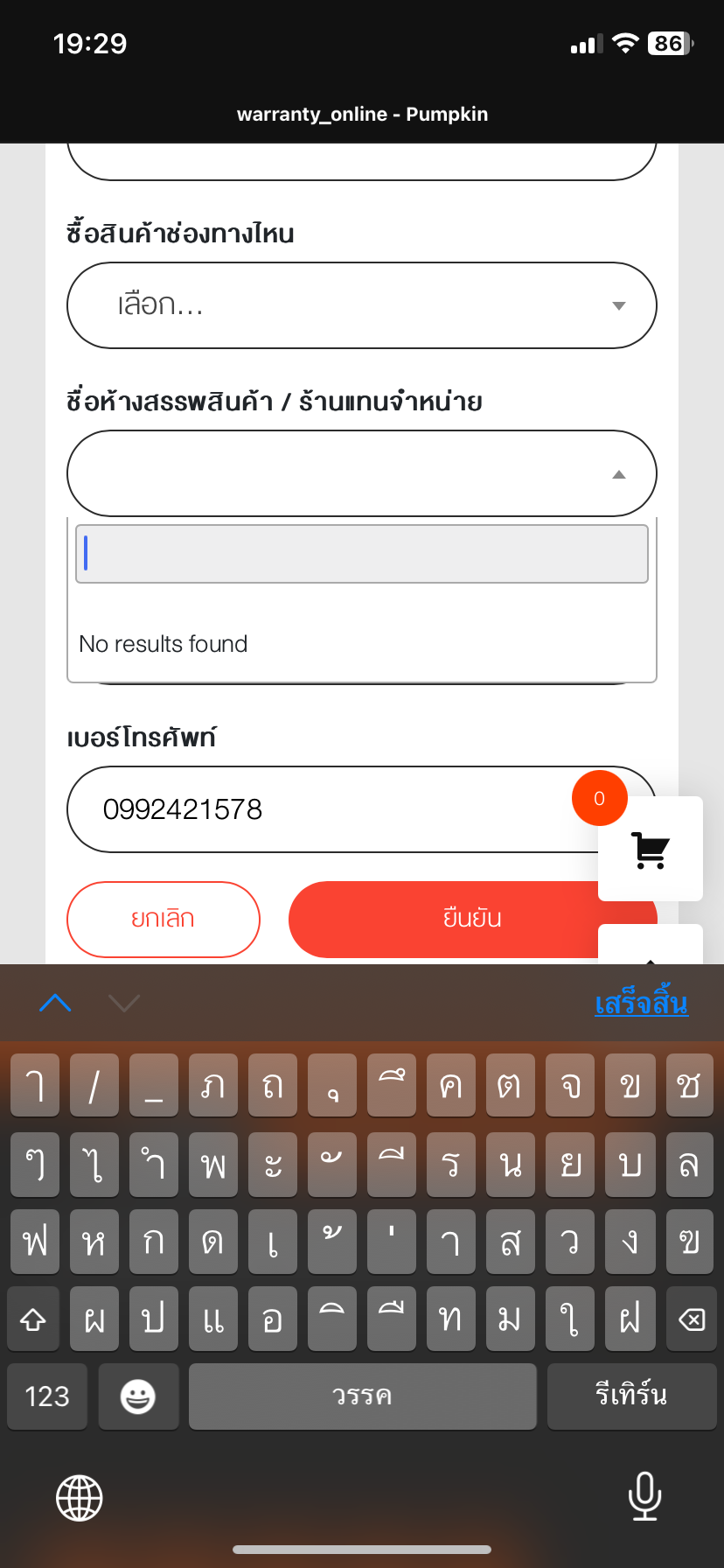Focus the dropdown search box
This screenshot has width=724, height=1568.
(362, 554)
